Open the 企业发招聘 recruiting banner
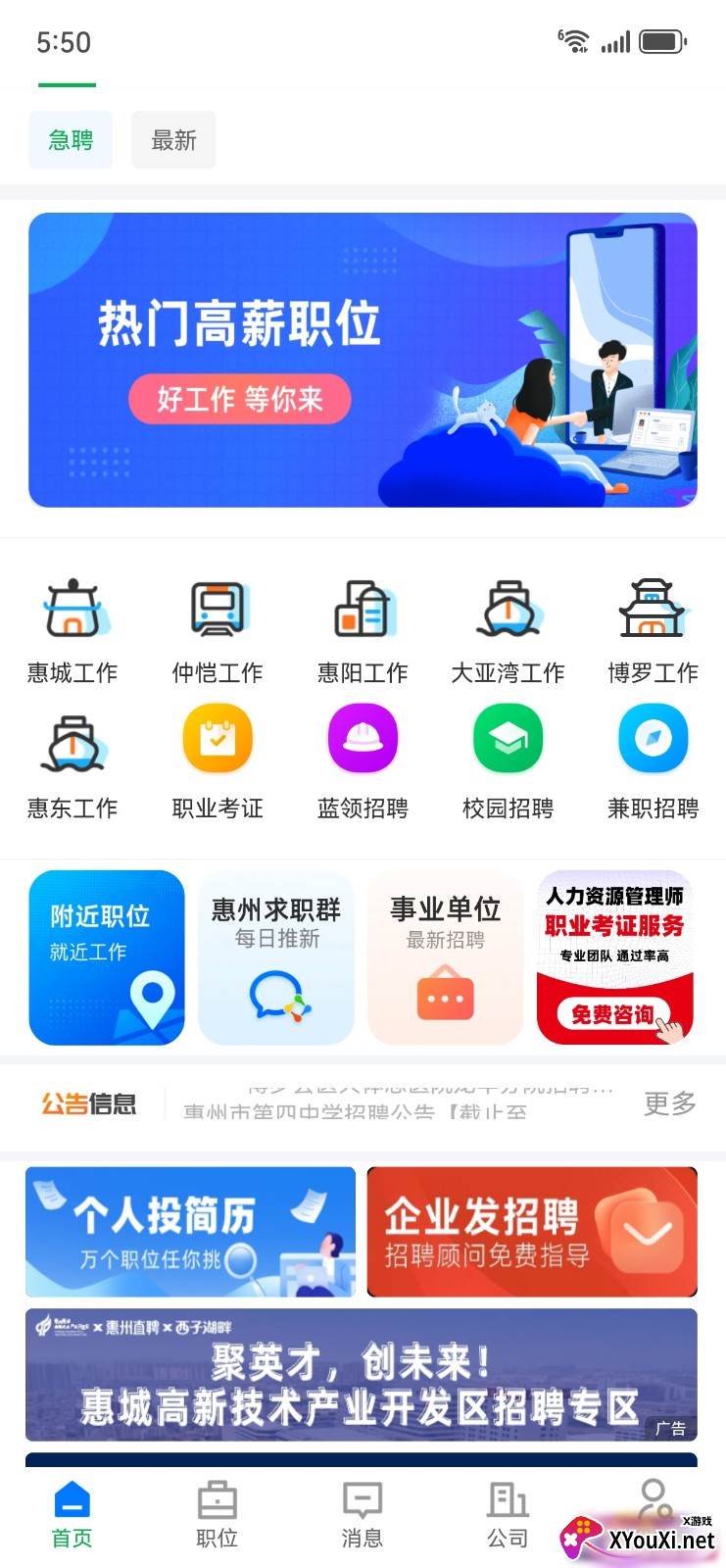 [532, 1231]
